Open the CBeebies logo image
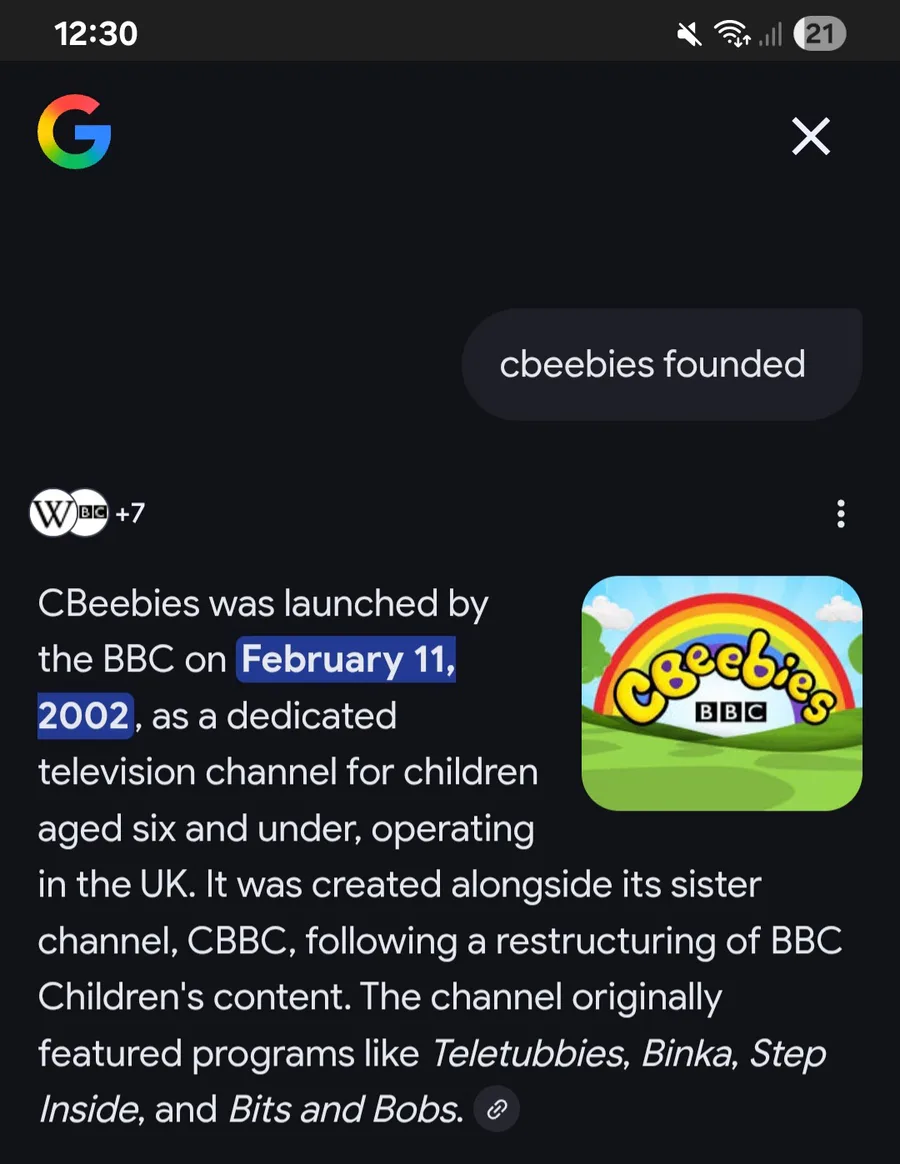This screenshot has width=900, height=1164. point(721,692)
